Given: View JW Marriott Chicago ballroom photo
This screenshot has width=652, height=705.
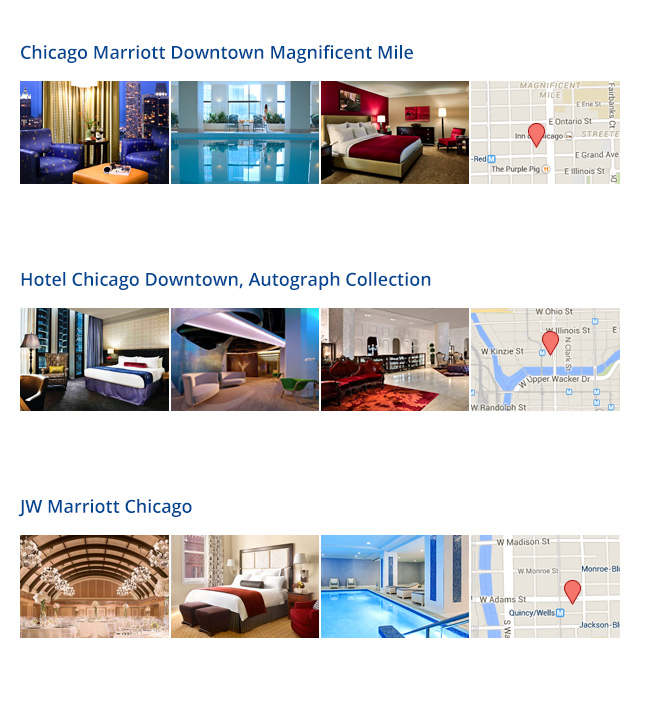Looking at the screenshot, I should tap(94, 587).
